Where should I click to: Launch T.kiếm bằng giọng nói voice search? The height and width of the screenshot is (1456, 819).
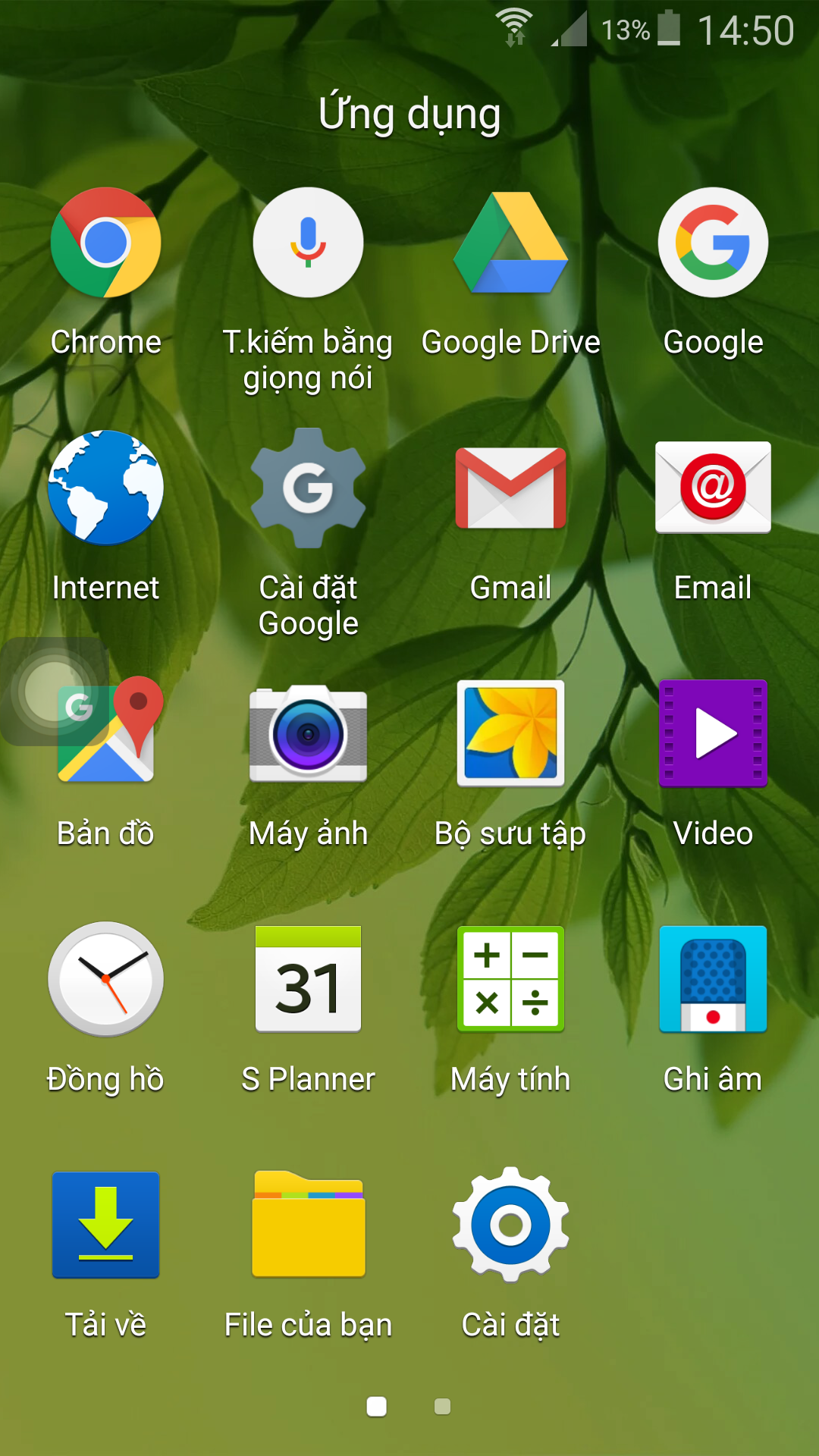tap(308, 243)
